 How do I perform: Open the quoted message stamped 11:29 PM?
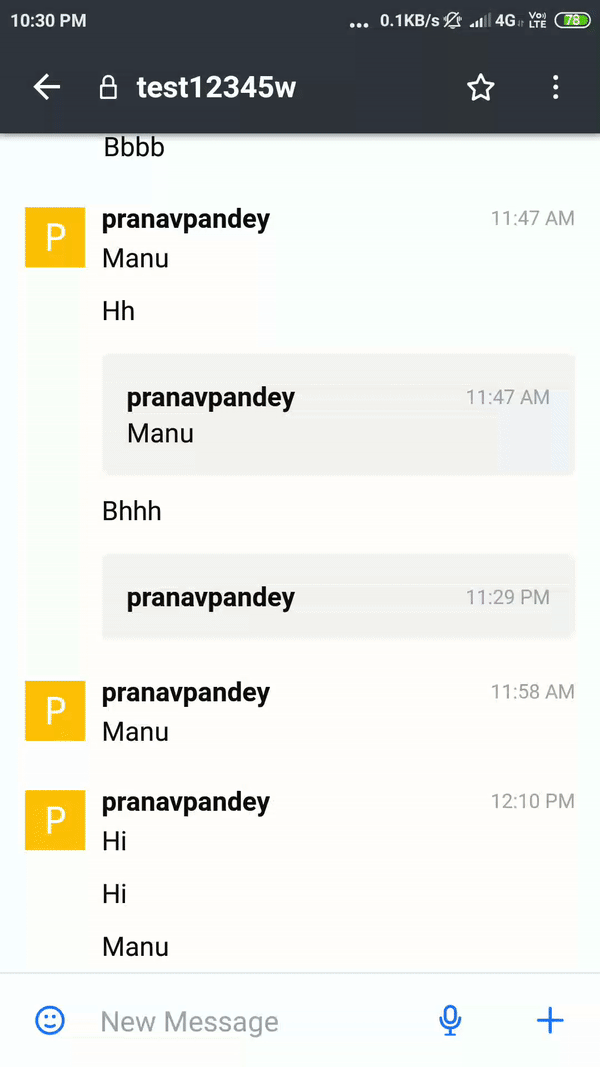click(339, 597)
